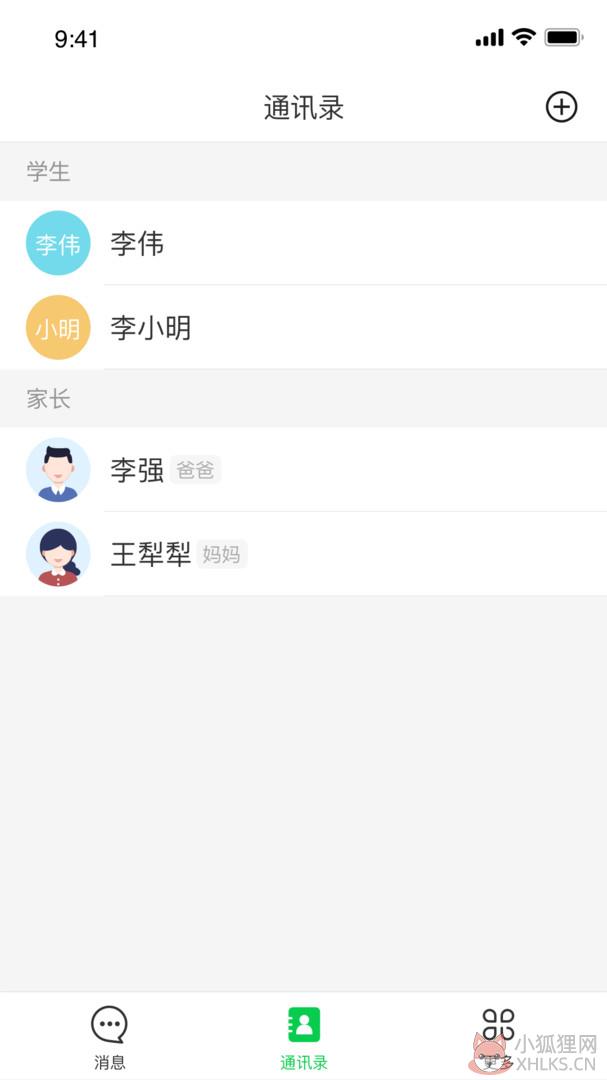Switch to the 消息 tab
This screenshot has height=1080, width=607.
tap(110, 1037)
